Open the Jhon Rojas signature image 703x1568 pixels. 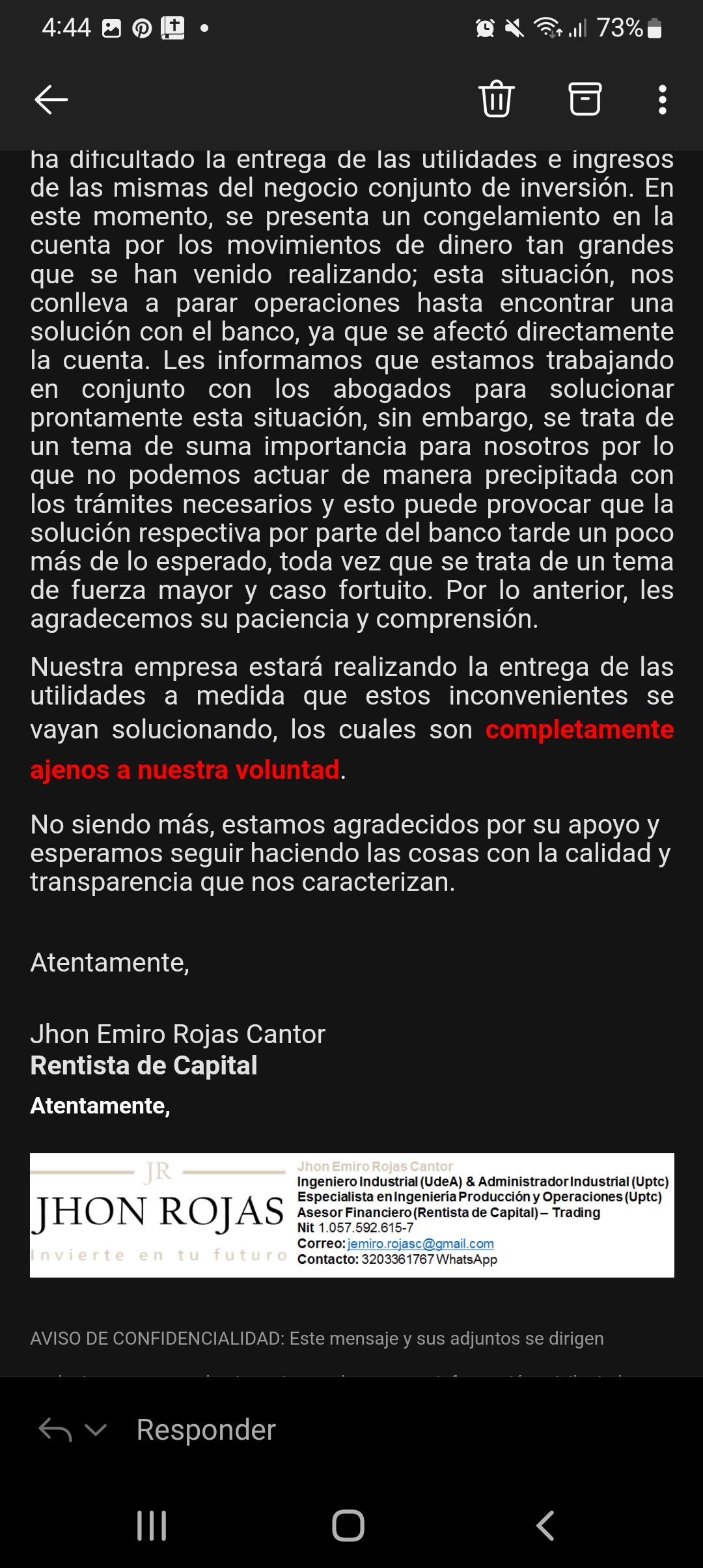(x=351, y=1215)
